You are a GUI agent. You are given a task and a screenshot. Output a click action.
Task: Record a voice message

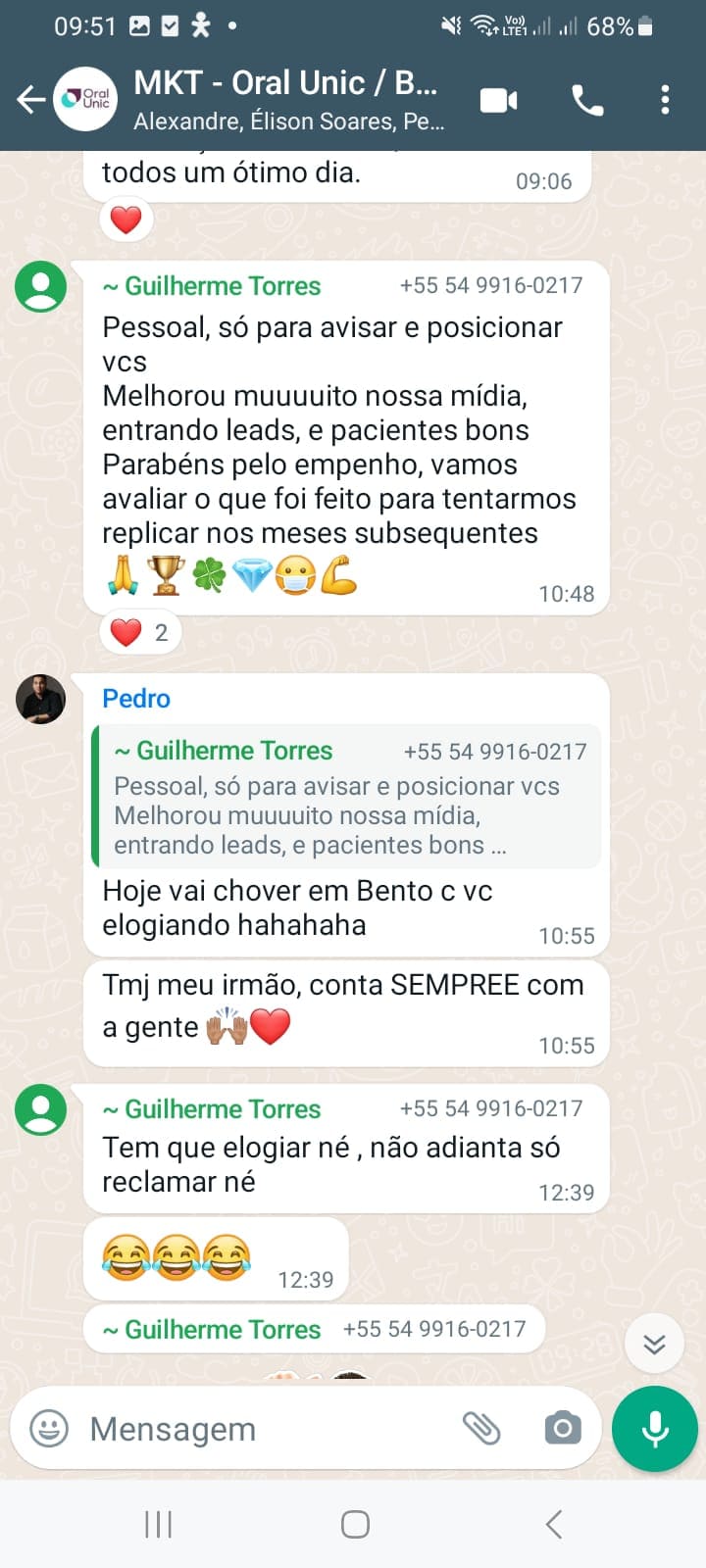click(654, 1429)
